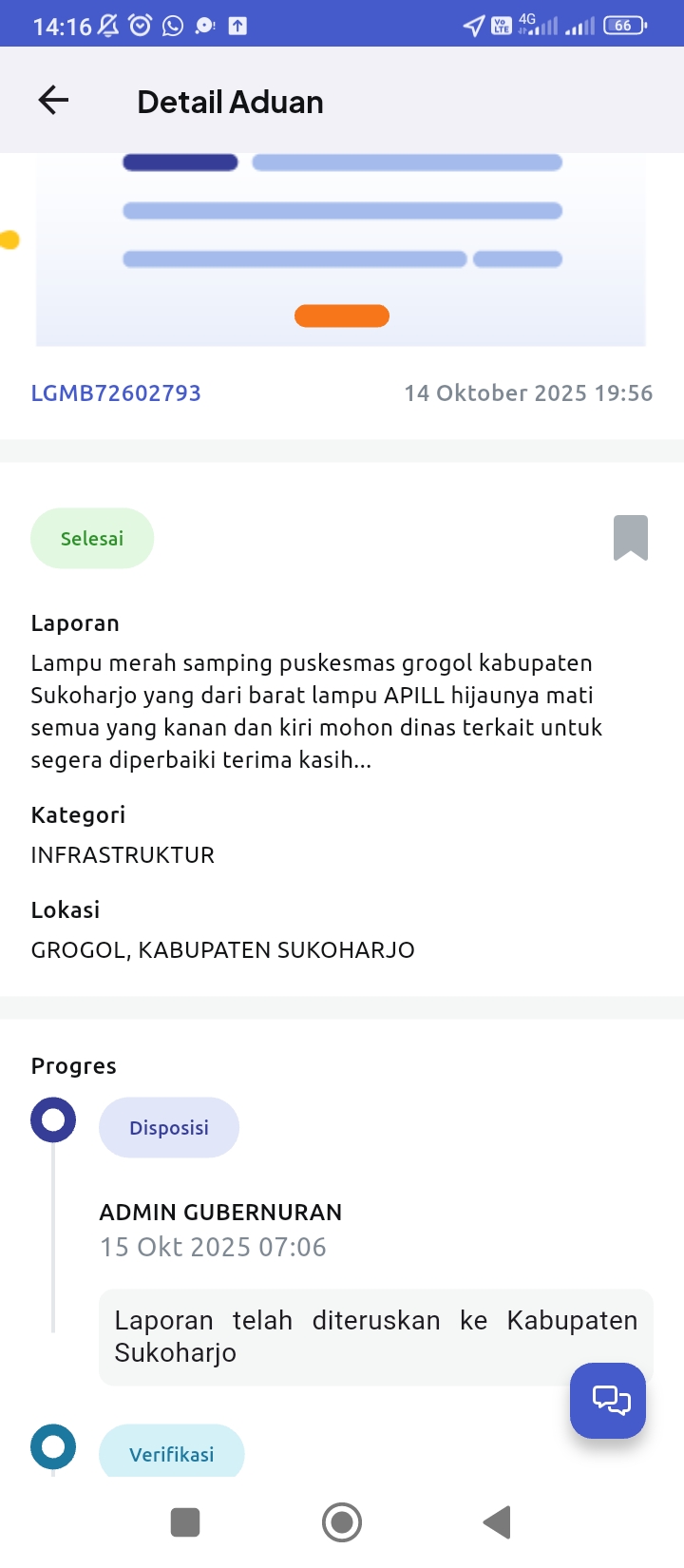684x1568 pixels.
Task: Bookmark this complaint report
Action: click(630, 538)
